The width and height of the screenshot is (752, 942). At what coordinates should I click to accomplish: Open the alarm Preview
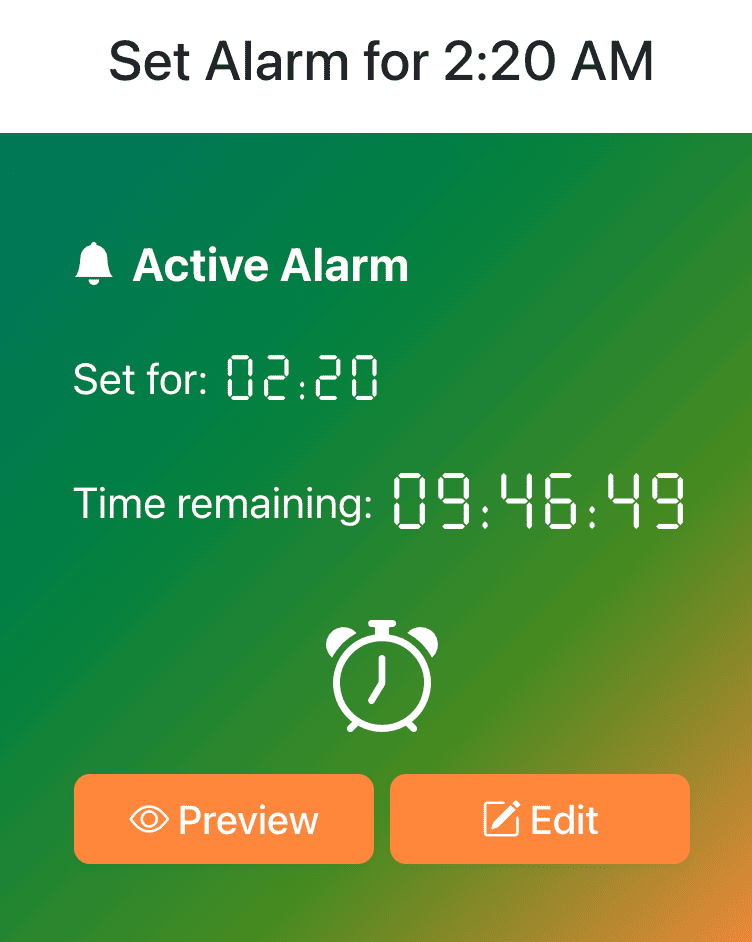point(223,818)
